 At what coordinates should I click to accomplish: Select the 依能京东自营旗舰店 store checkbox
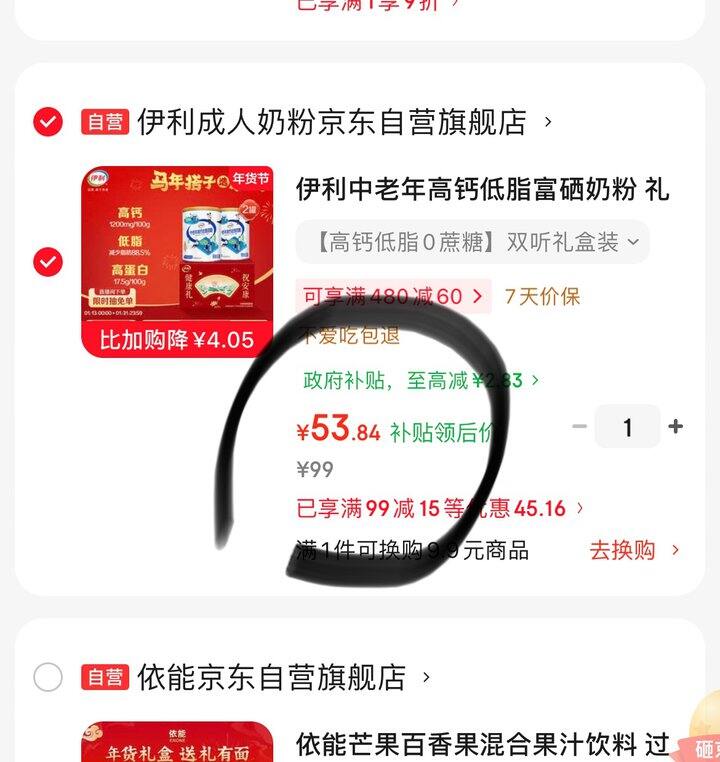click(x=48, y=677)
